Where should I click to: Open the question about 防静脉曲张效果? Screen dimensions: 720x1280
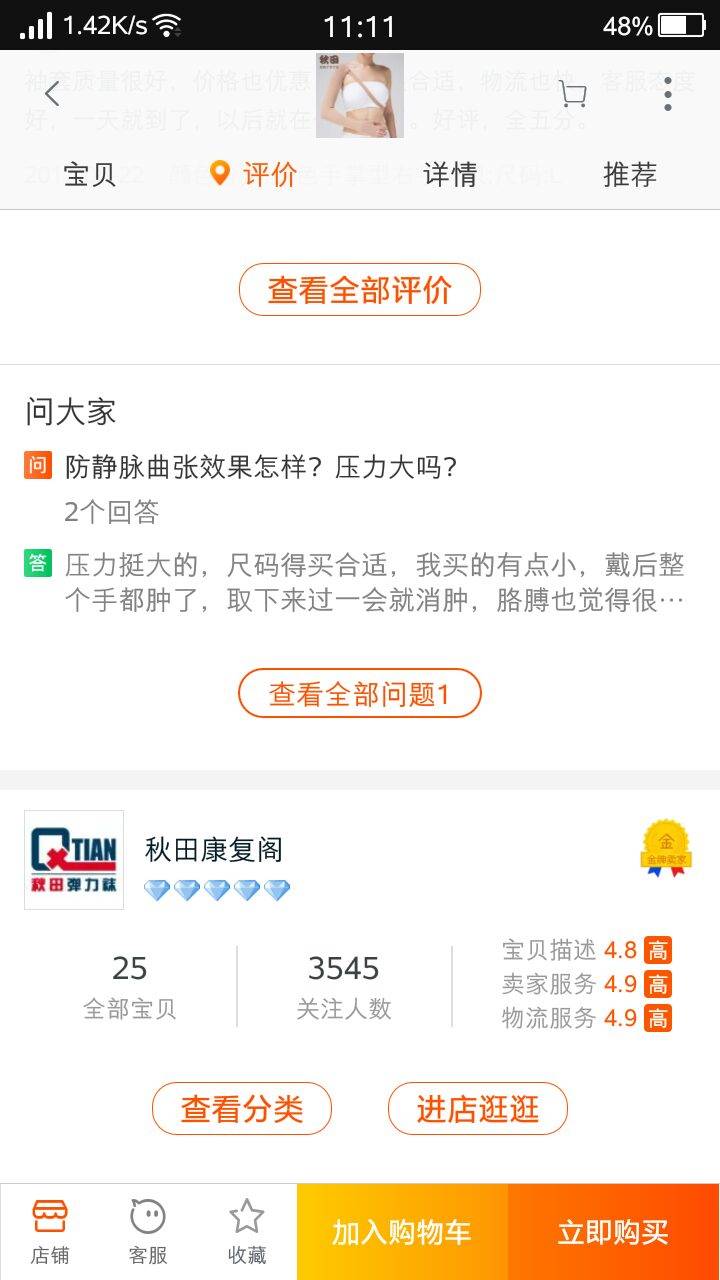coord(260,467)
